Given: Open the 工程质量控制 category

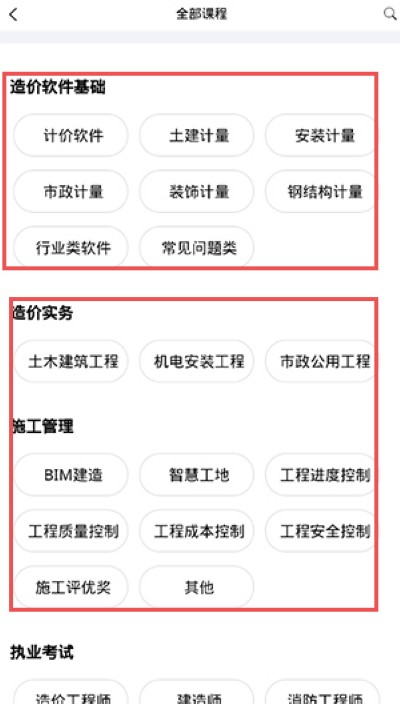Looking at the screenshot, I should (71, 531).
